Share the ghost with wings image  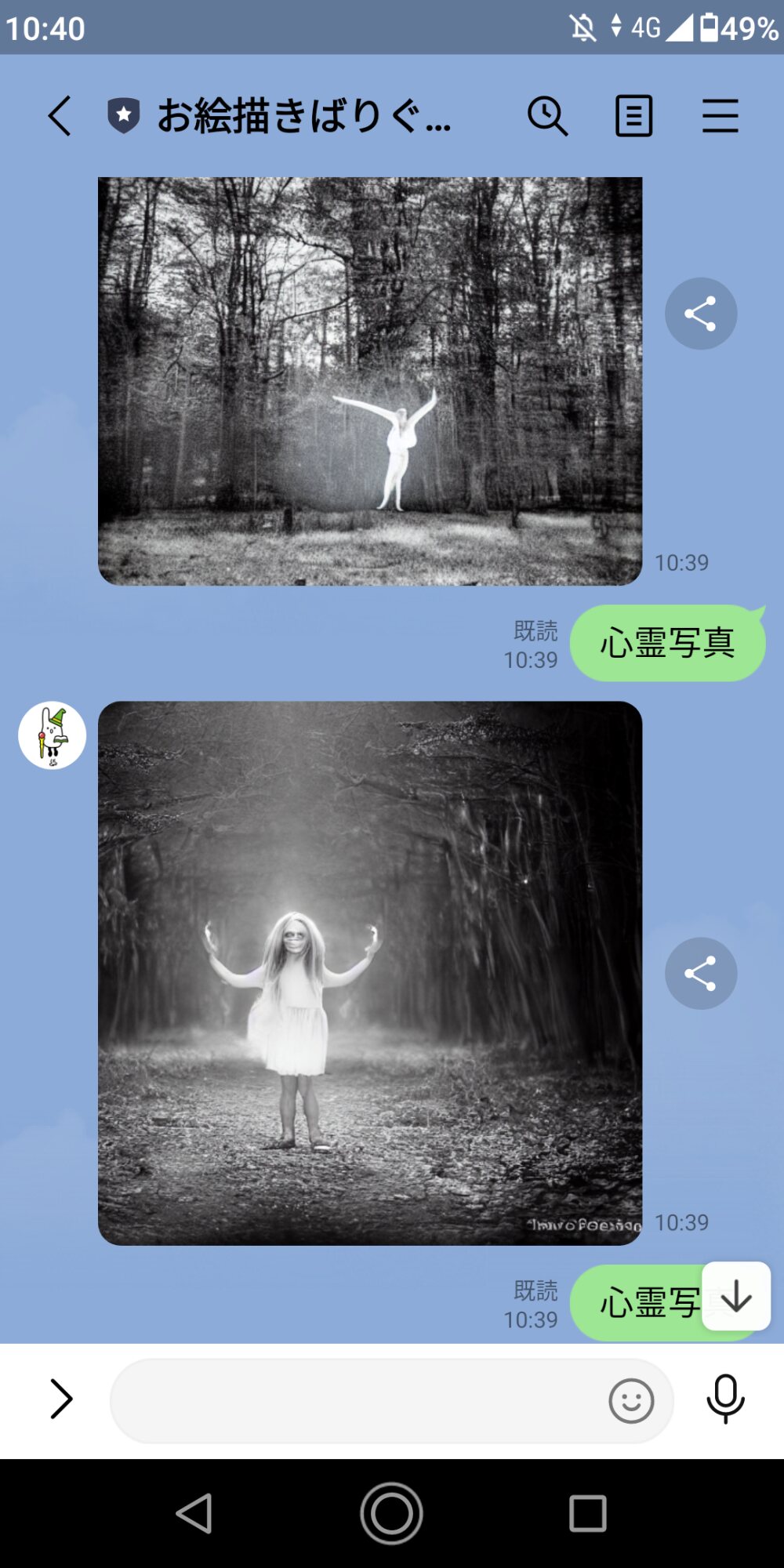point(701,314)
